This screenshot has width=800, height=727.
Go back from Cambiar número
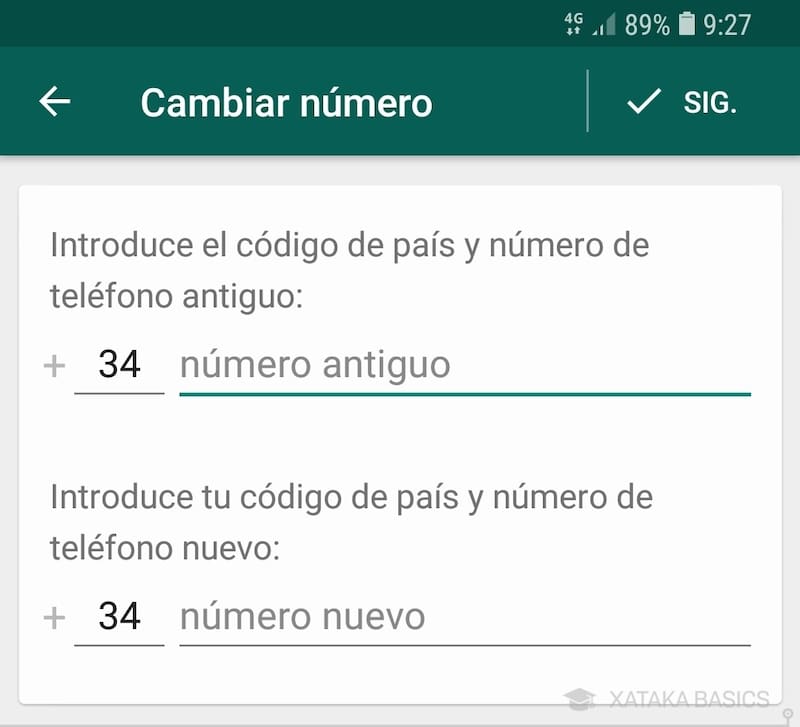(x=55, y=101)
